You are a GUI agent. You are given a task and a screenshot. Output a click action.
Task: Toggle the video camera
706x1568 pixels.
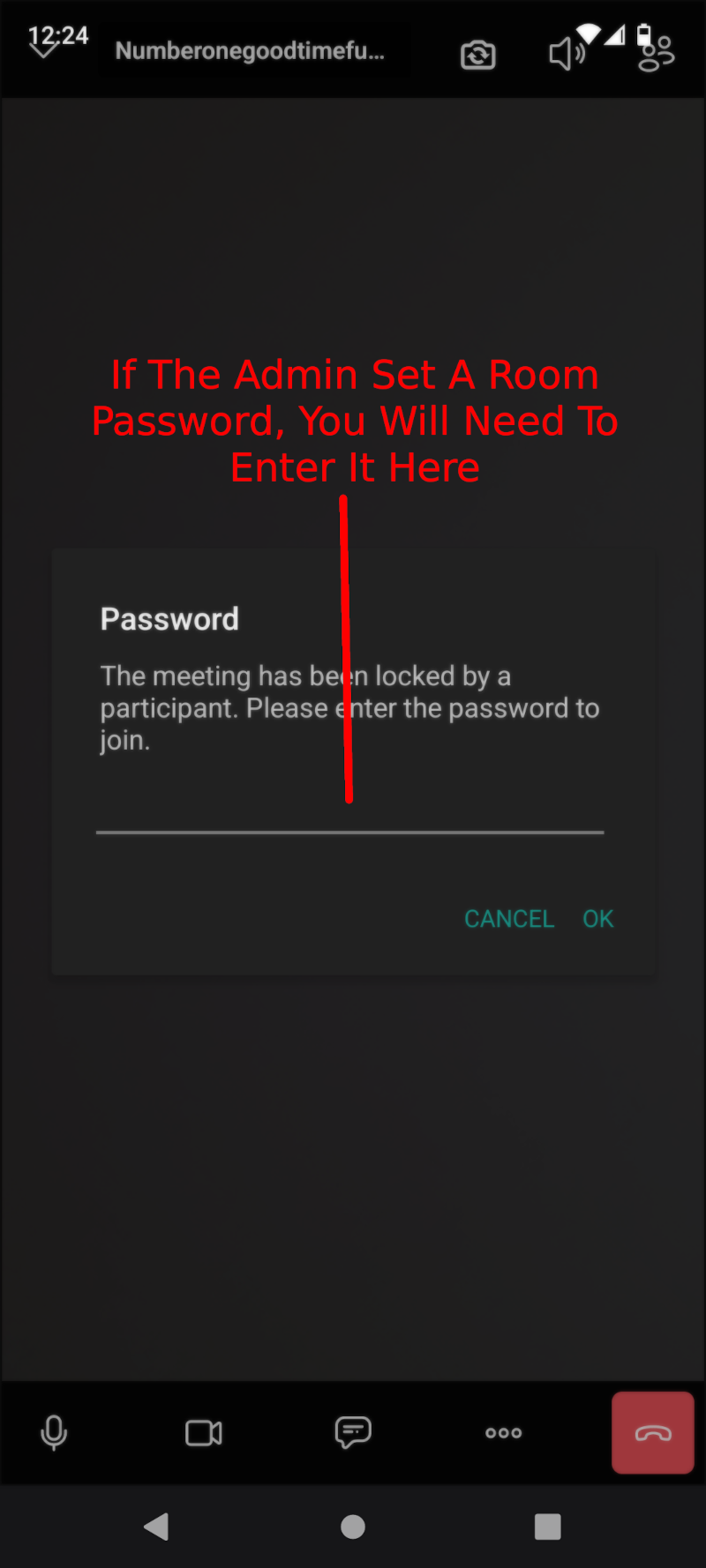click(x=204, y=1432)
